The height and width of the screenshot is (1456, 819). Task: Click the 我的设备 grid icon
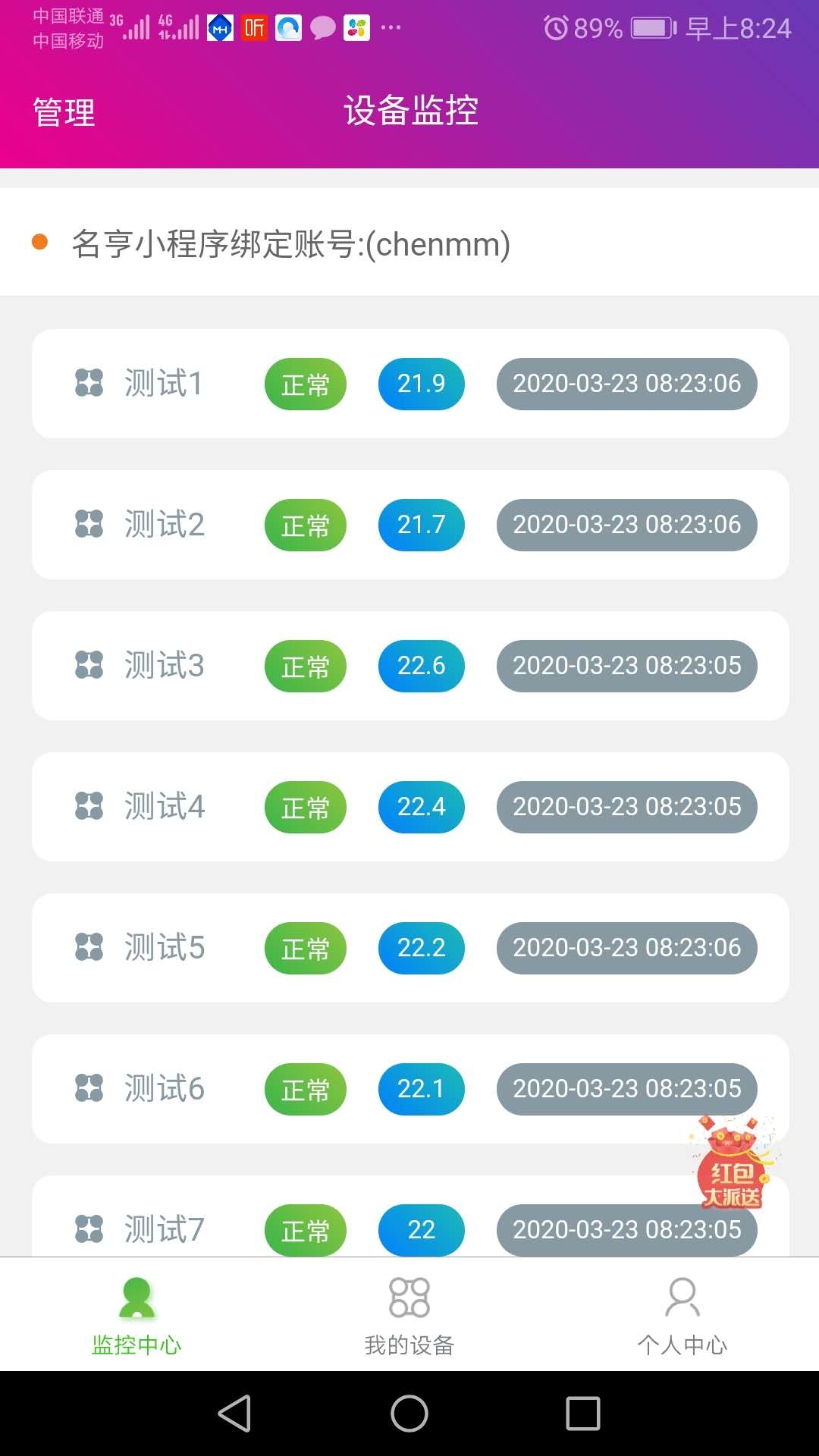[x=409, y=1298]
